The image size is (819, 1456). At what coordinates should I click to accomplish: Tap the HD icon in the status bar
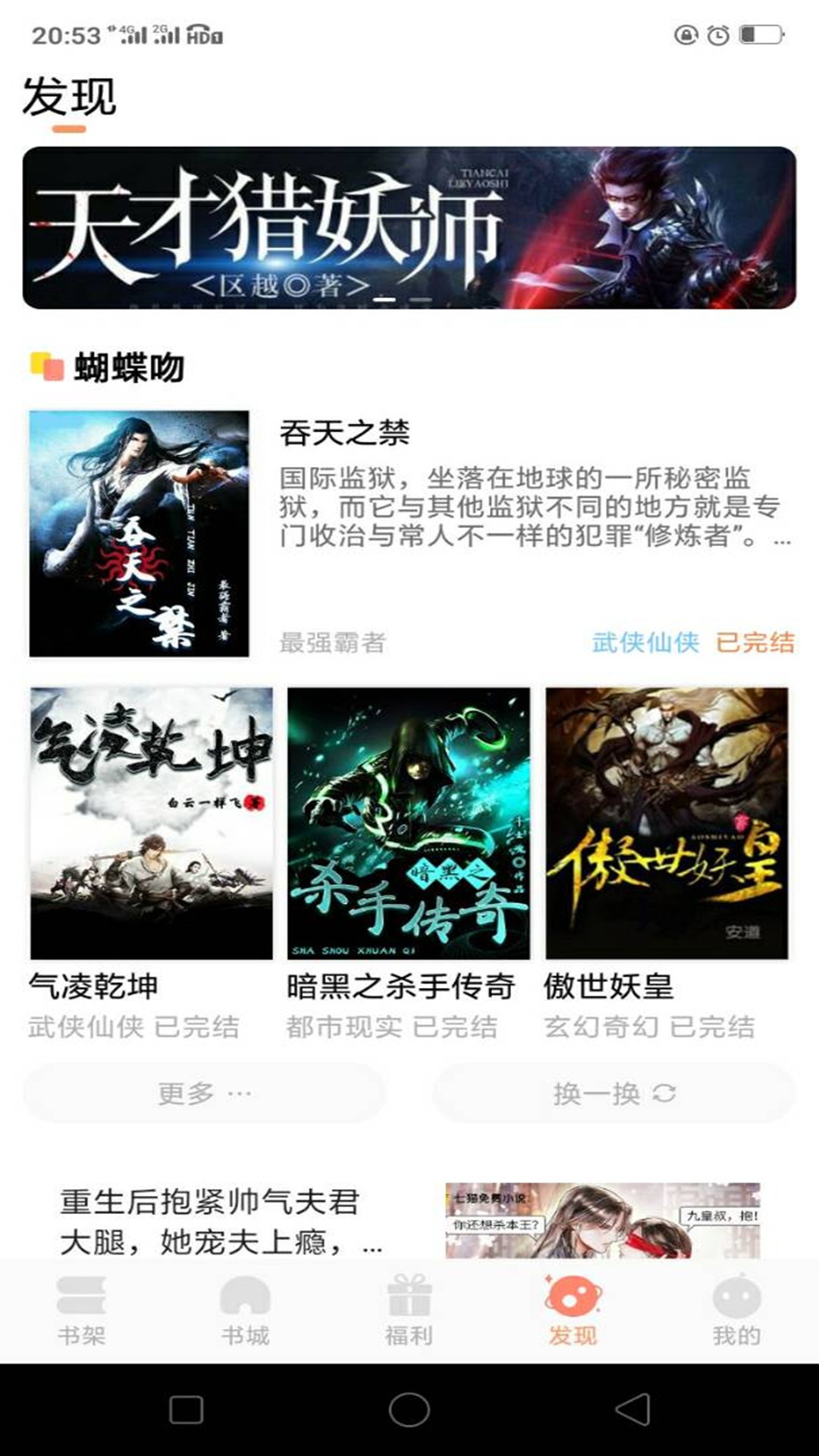[199, 34]
